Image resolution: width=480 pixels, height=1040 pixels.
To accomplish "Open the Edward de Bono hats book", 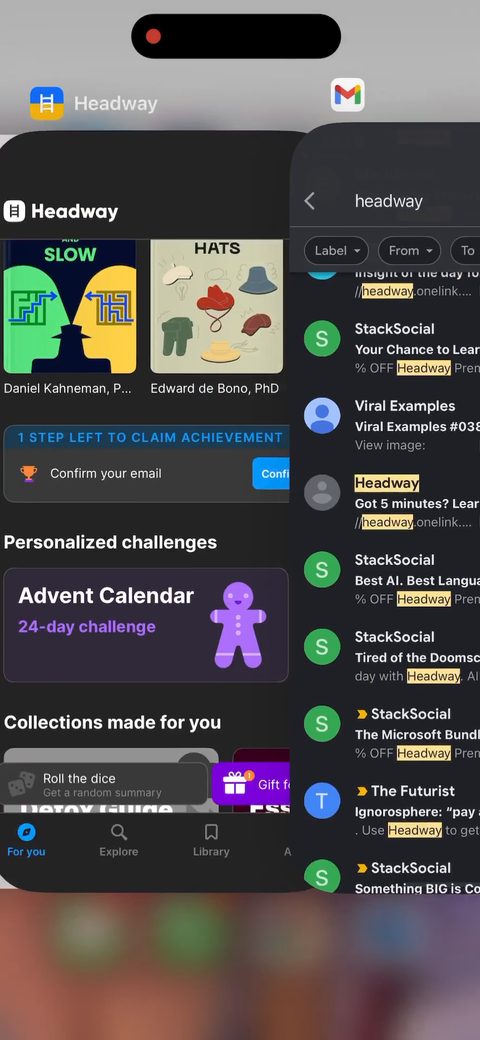I will click(x=217, y=306).
